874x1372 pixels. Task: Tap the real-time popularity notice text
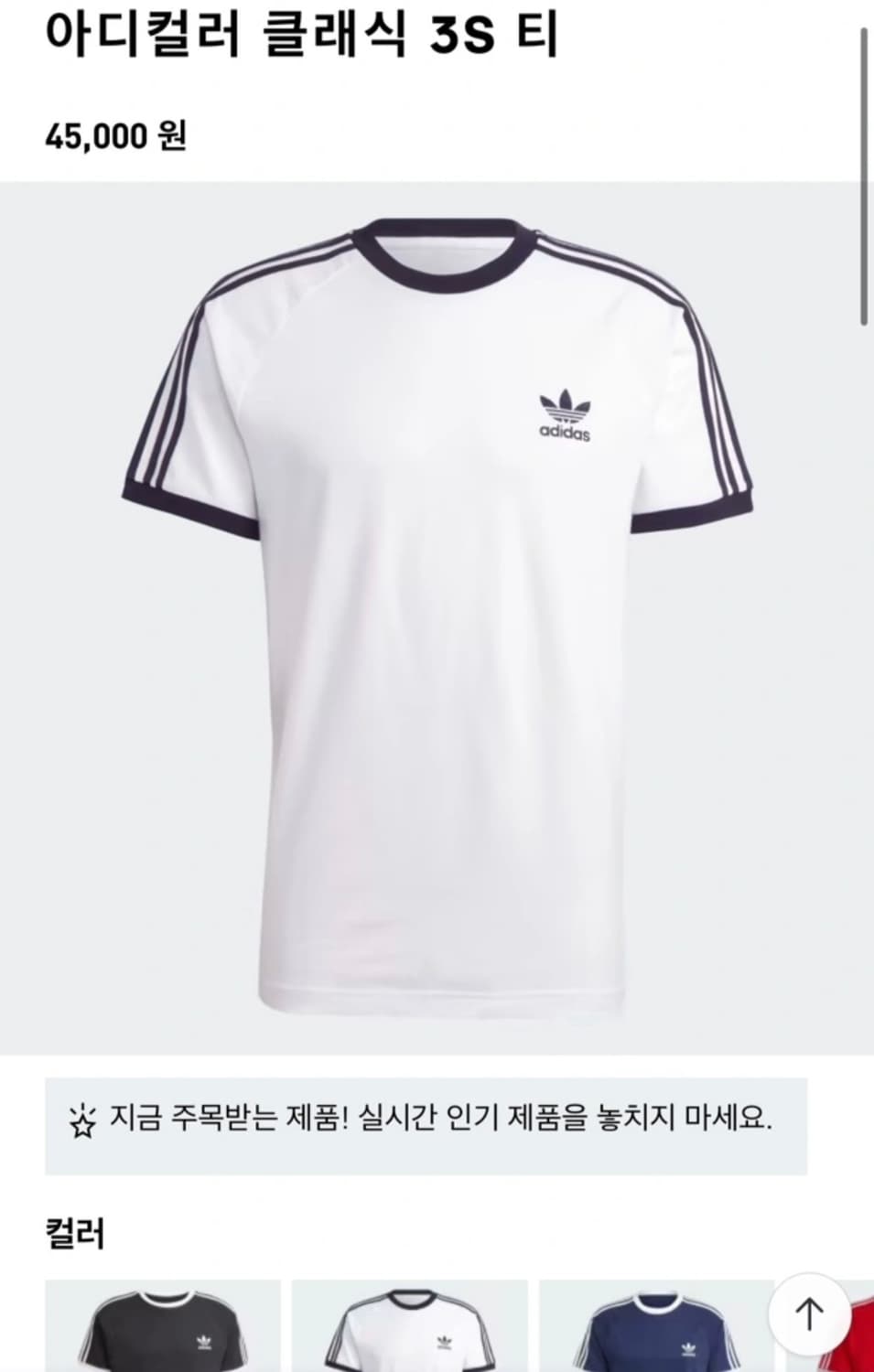pyautogui.click(x=439, y=1120)
